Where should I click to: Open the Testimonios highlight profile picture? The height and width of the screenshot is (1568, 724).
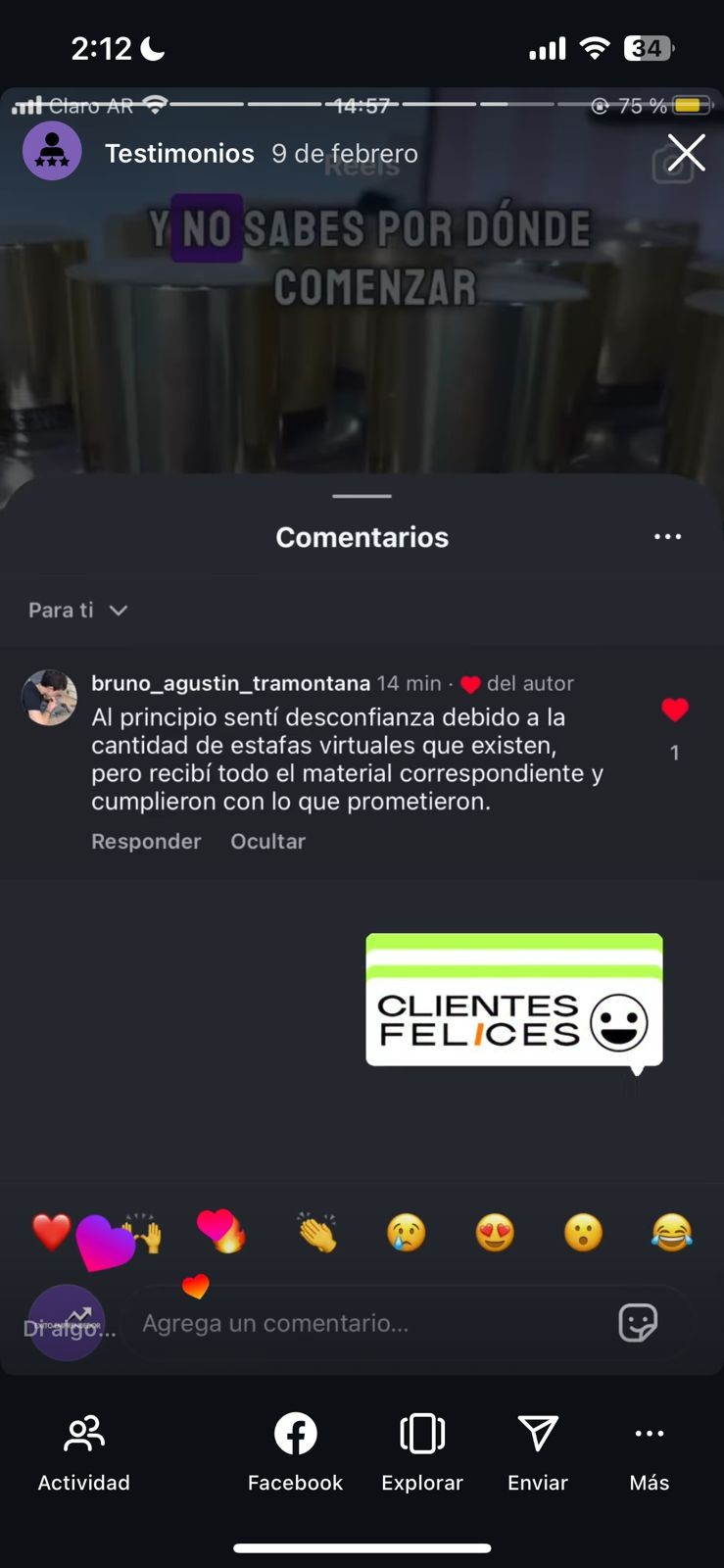[x=52, y=152]
